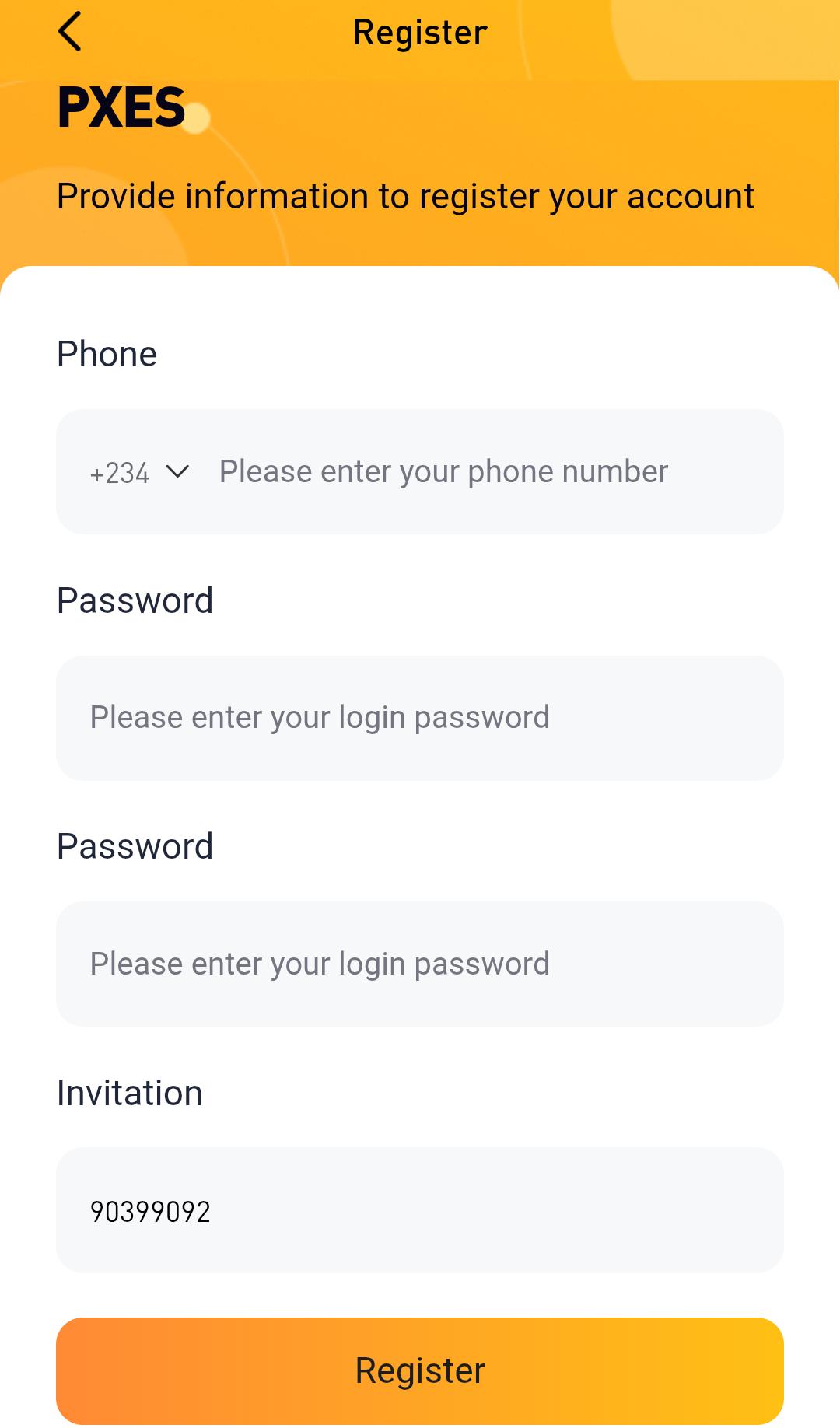
Task: Focus the first login password field
Action: click(420, 717)
